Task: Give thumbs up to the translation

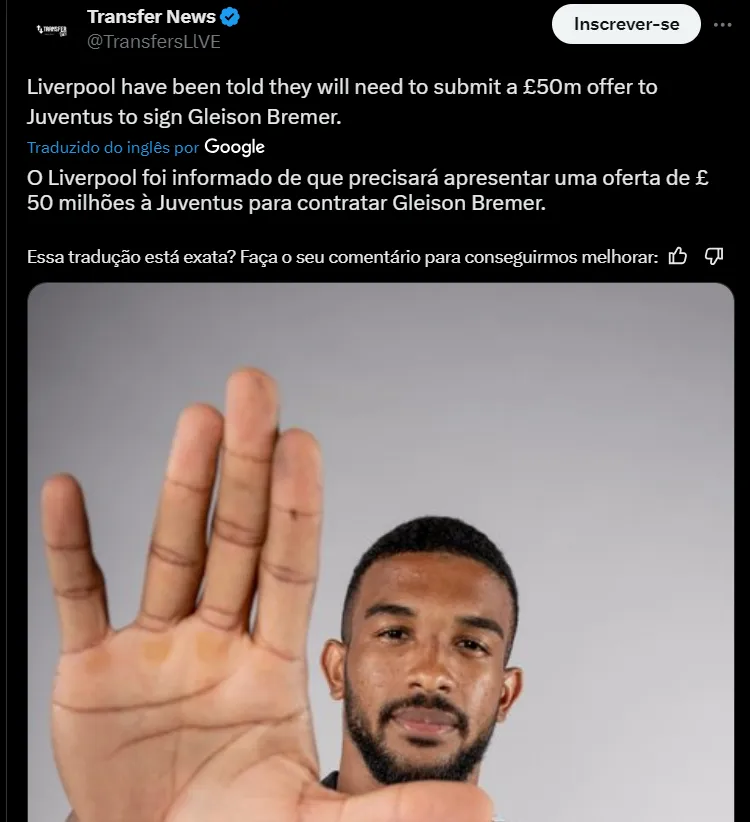Action: 678,257
